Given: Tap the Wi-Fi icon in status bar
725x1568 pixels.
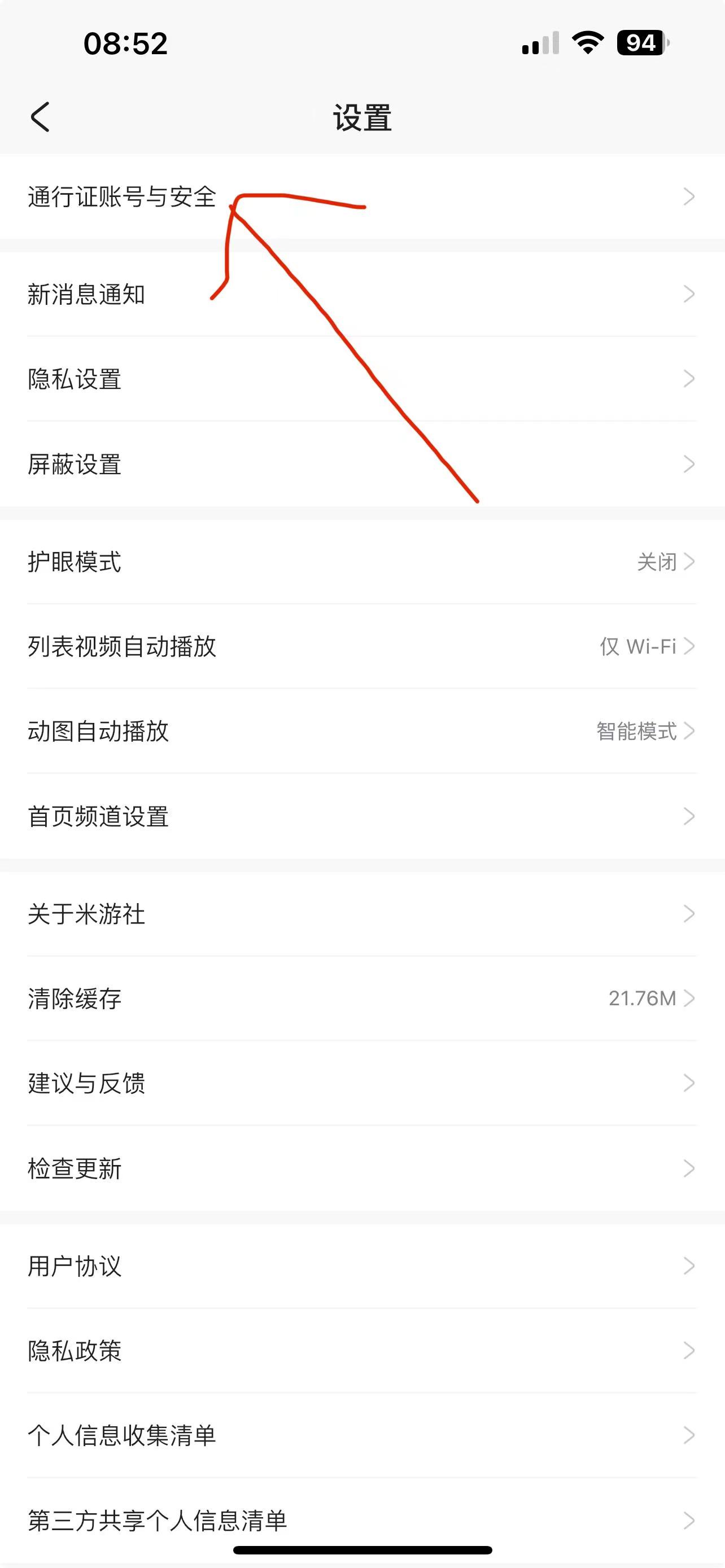Looking at the screenshot, I should [586, 42].
